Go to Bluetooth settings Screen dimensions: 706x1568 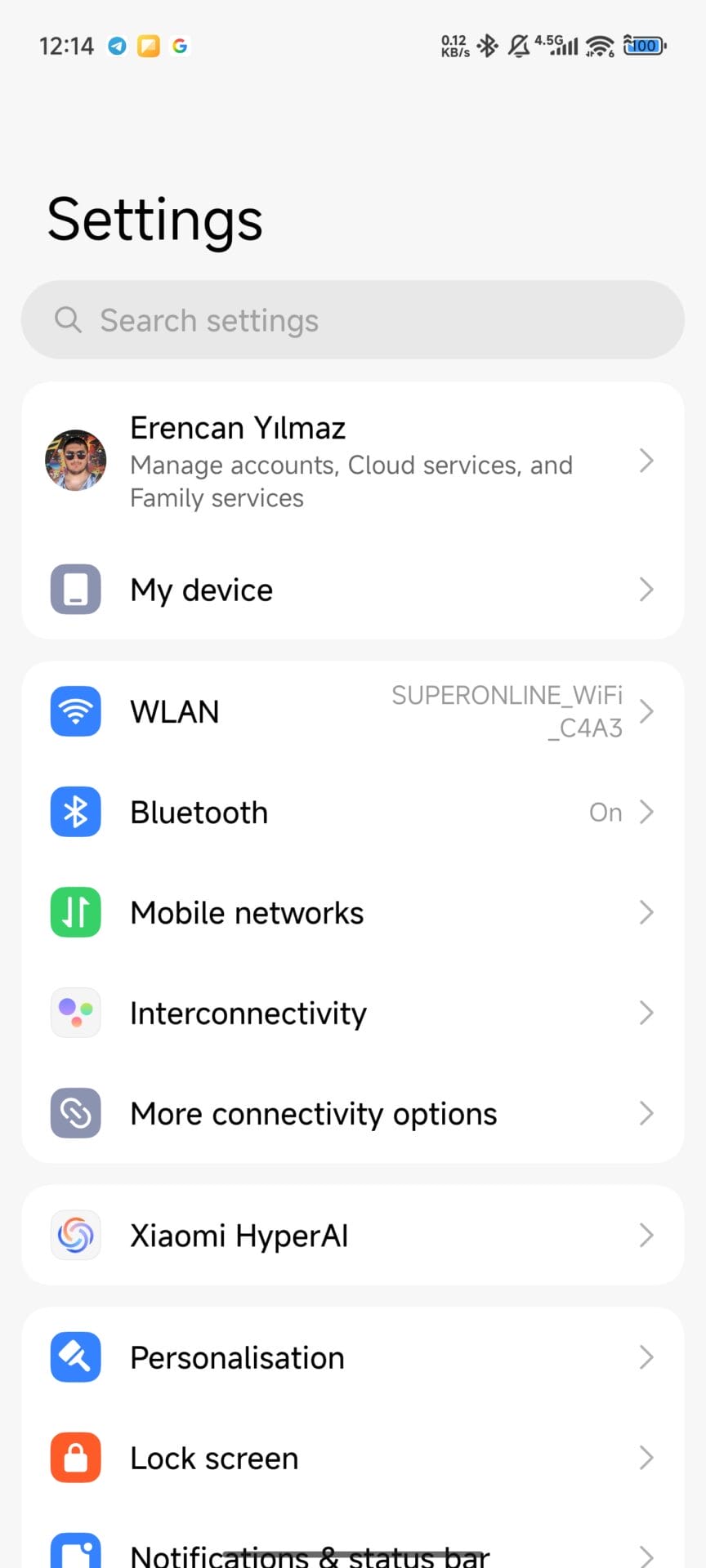351,812
